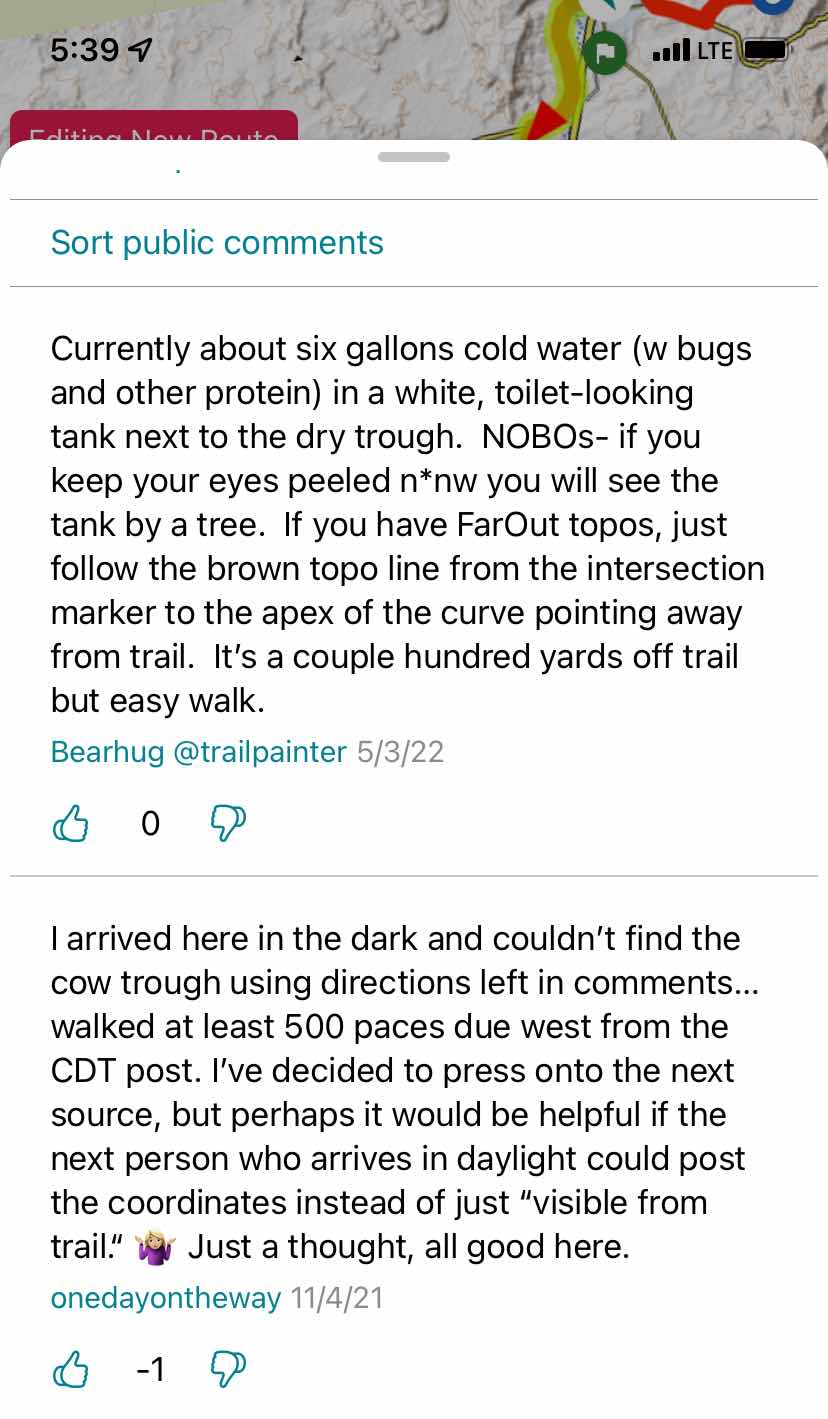The height and width of the screenshot is (1419, 828).
Task: Downvote Bearhug's comment from 5/3/22
Action: (x=228, y=824)
